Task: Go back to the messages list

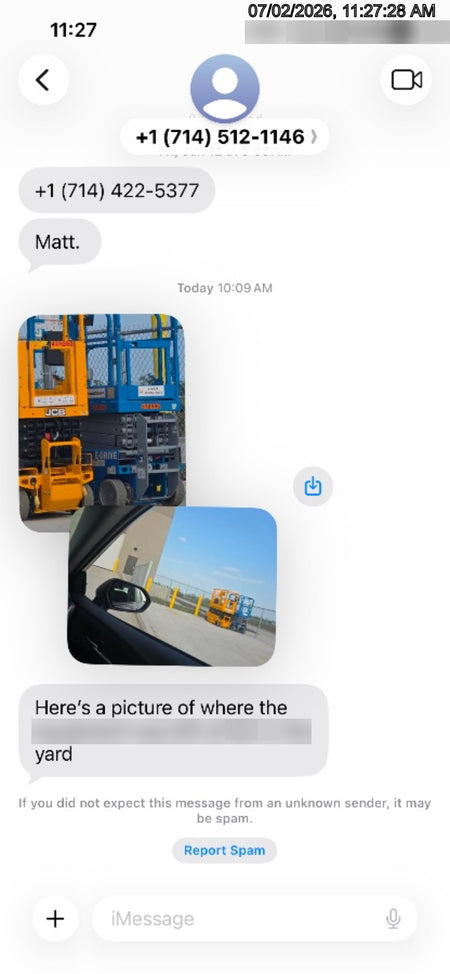Action: (44, 80)
